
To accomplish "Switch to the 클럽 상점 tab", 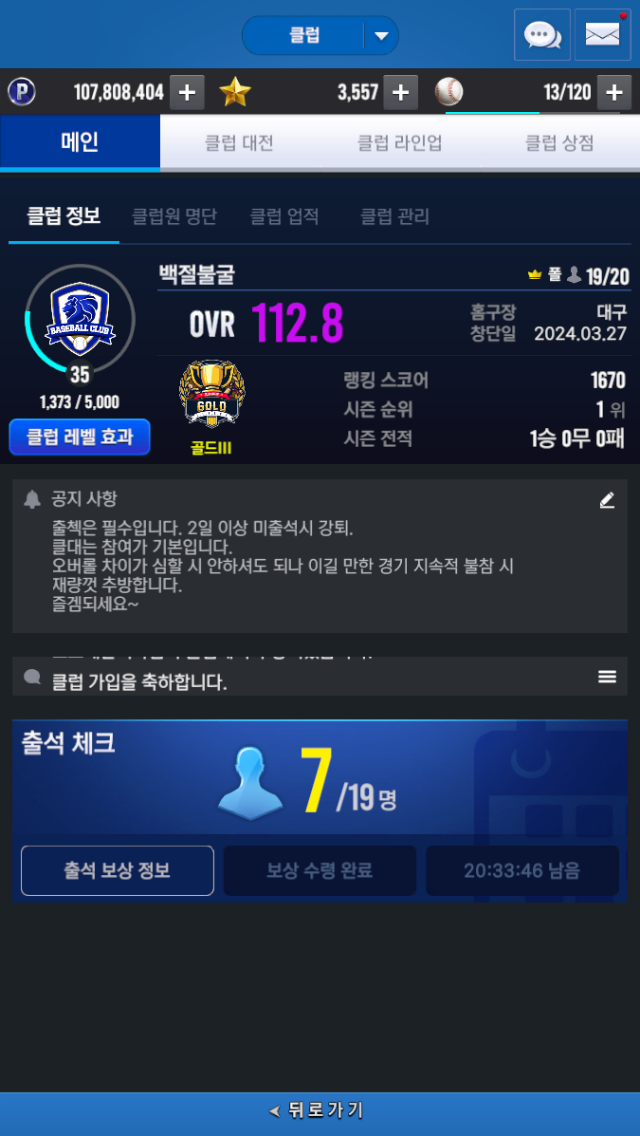I will point(559,143).
